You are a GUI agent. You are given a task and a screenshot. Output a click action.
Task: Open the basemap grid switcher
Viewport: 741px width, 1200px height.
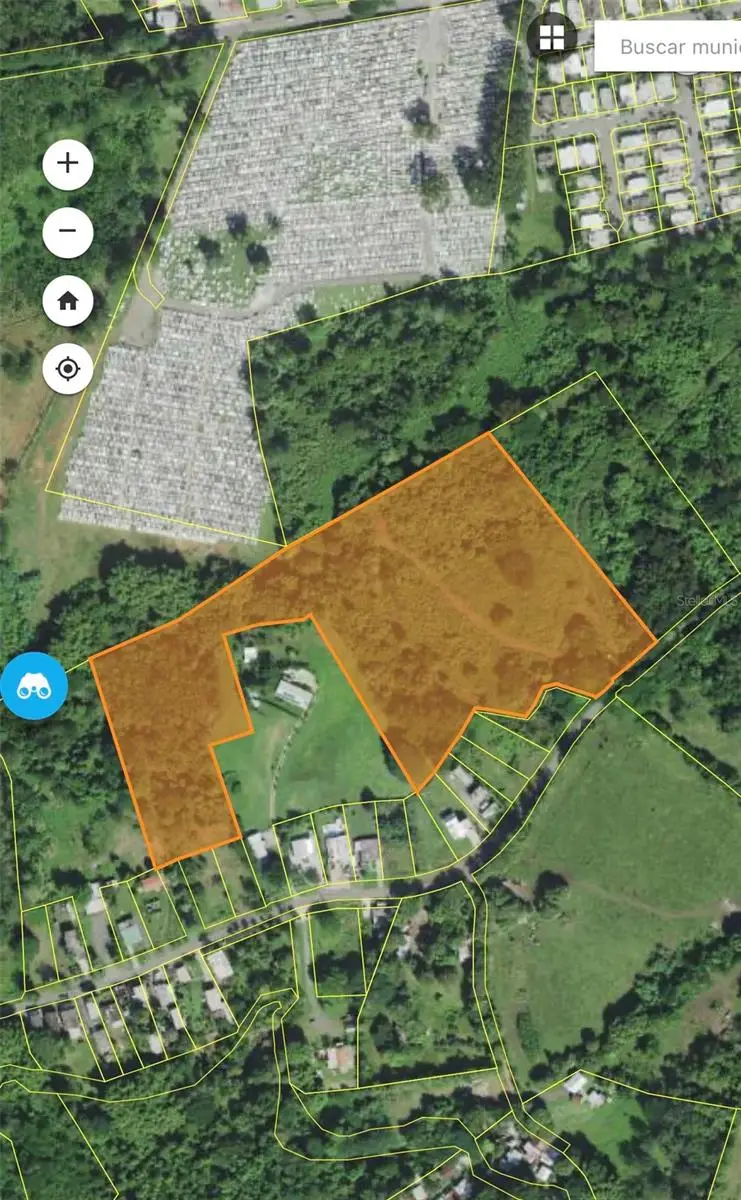pos(552,39)
